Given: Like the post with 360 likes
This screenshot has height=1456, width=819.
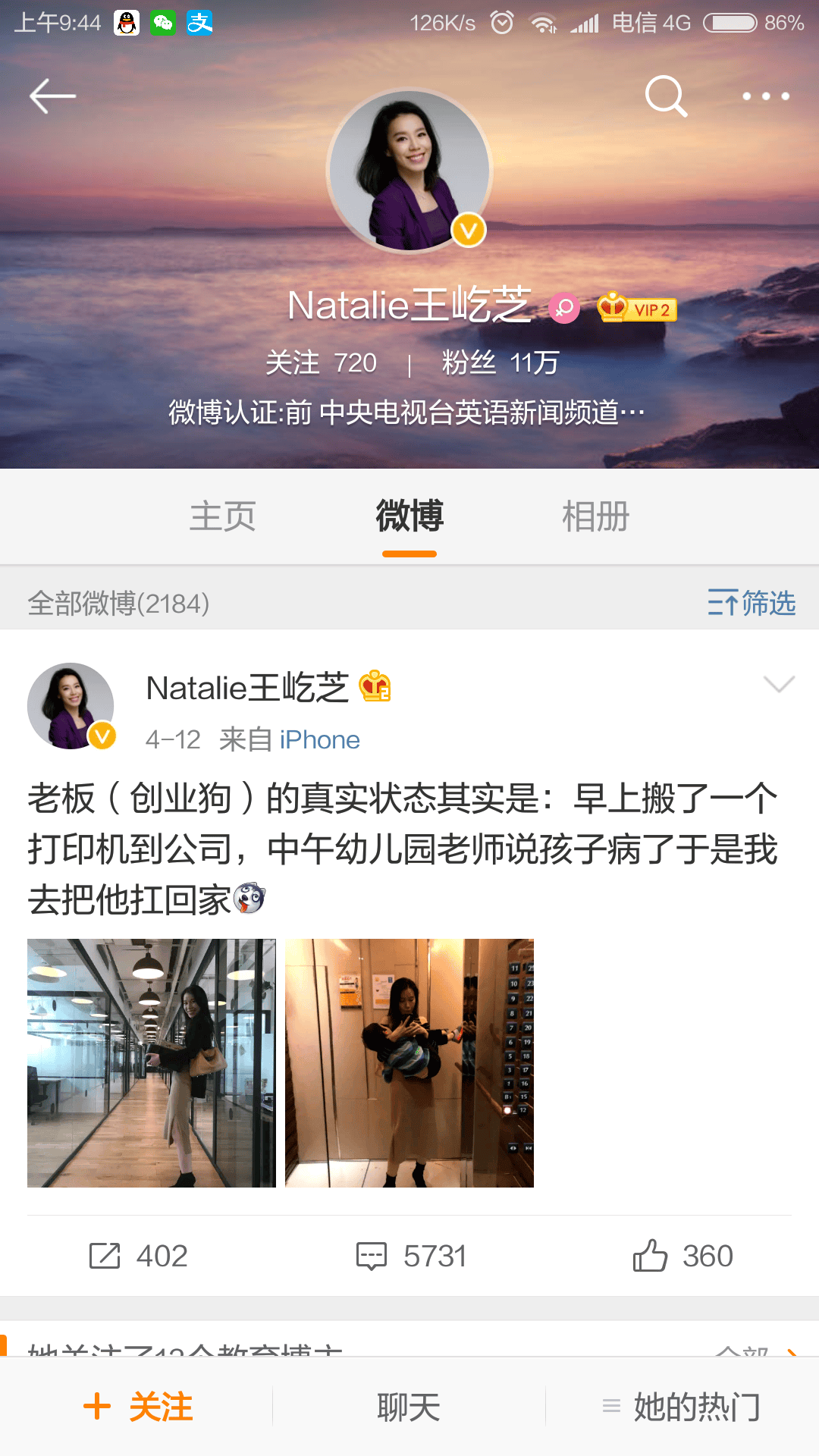Looking at the screenshot, I should (682, 1256).
